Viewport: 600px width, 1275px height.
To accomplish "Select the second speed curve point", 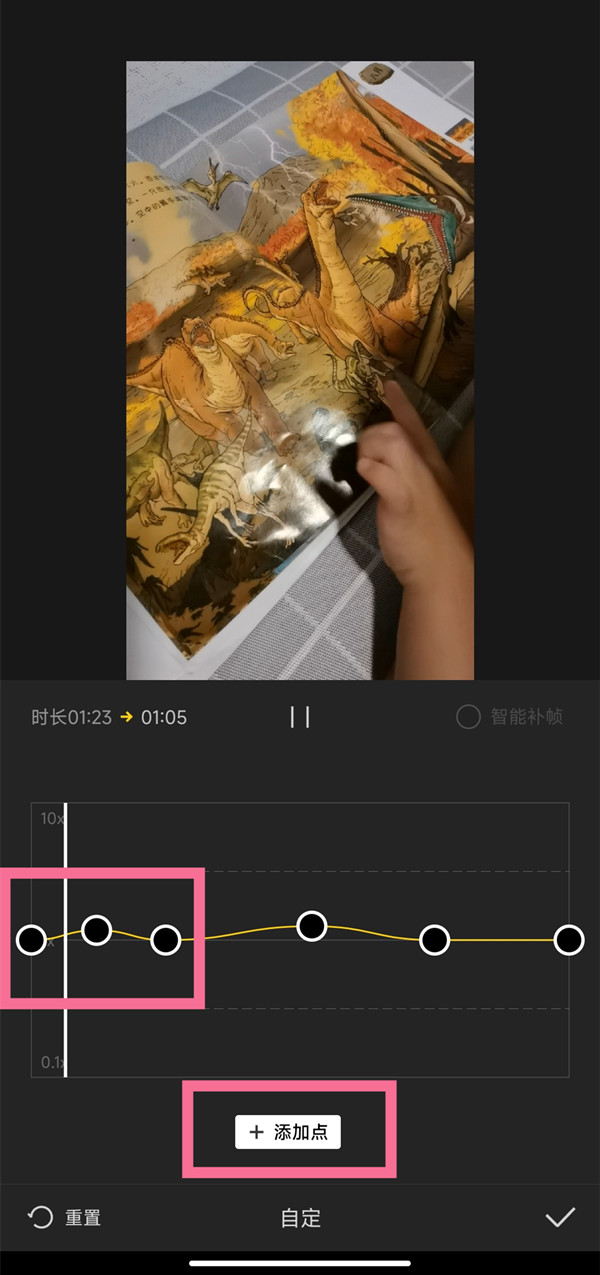I will (x=96, y=930).
